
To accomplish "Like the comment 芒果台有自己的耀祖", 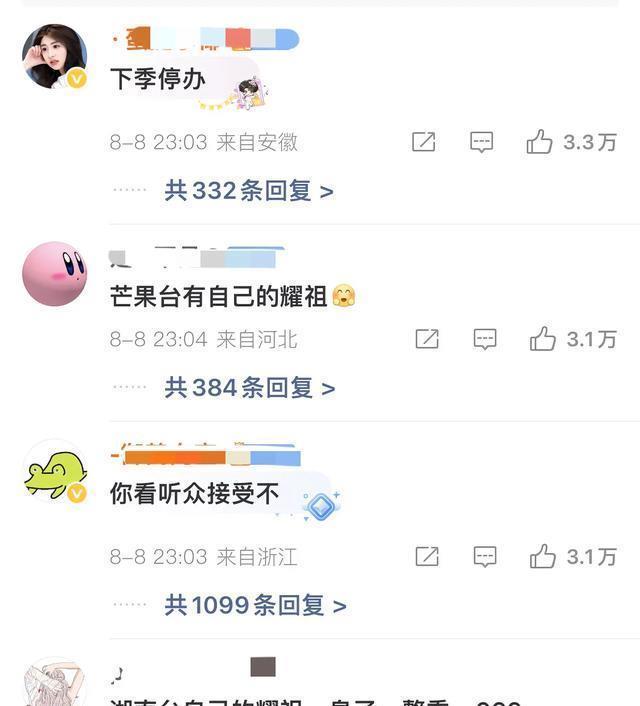I will 543,339.
